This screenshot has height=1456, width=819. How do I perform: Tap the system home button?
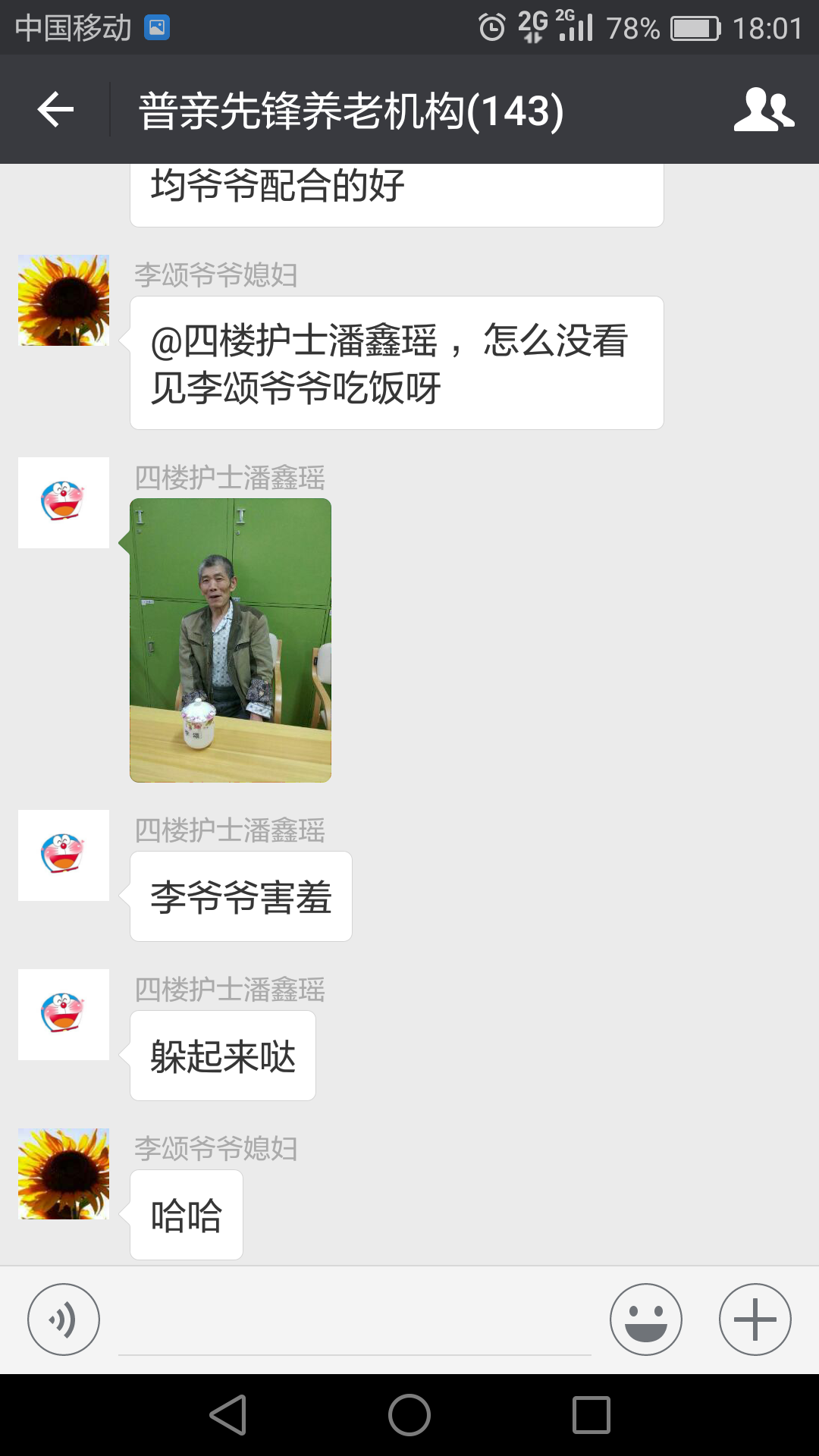pyautogui.click(x=409, y=1415)
